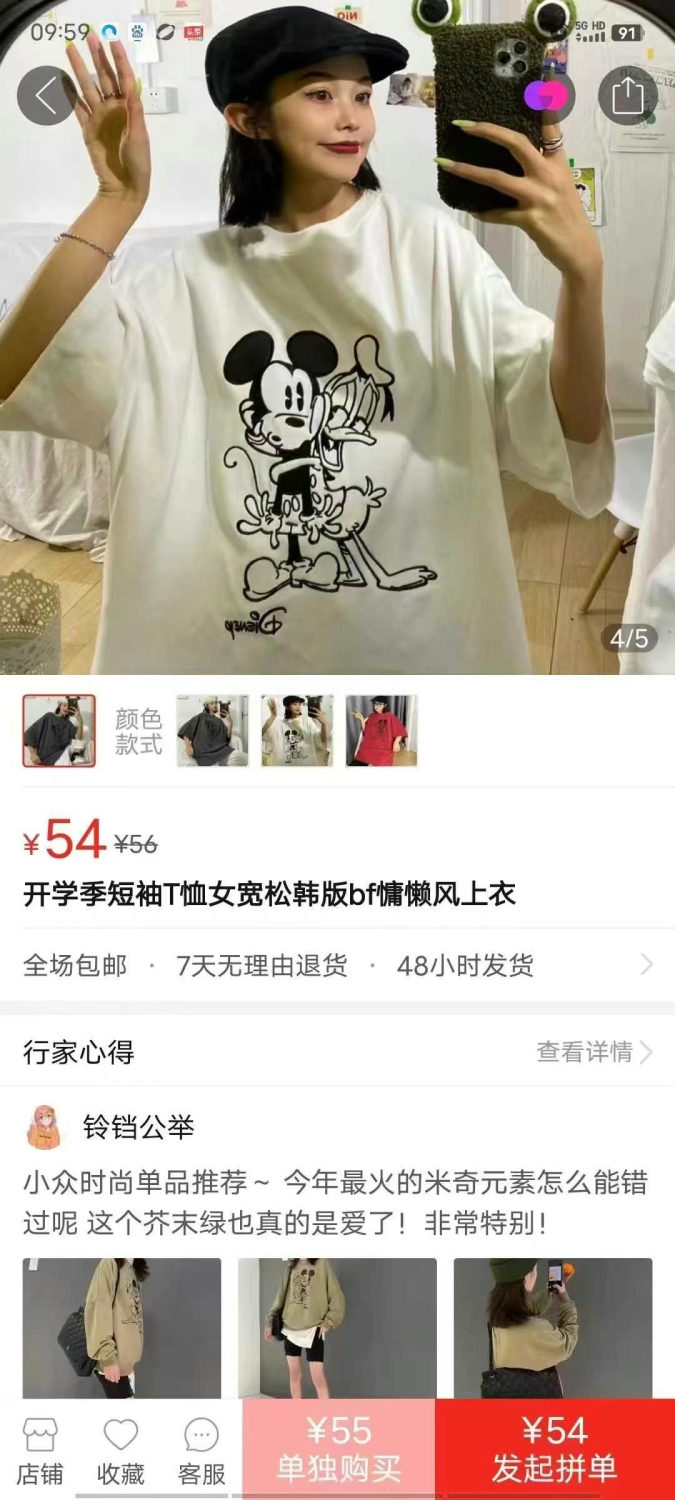Contact customer service via 客服
Screen dimensions: 675x1500
[x=201, y=1452]
